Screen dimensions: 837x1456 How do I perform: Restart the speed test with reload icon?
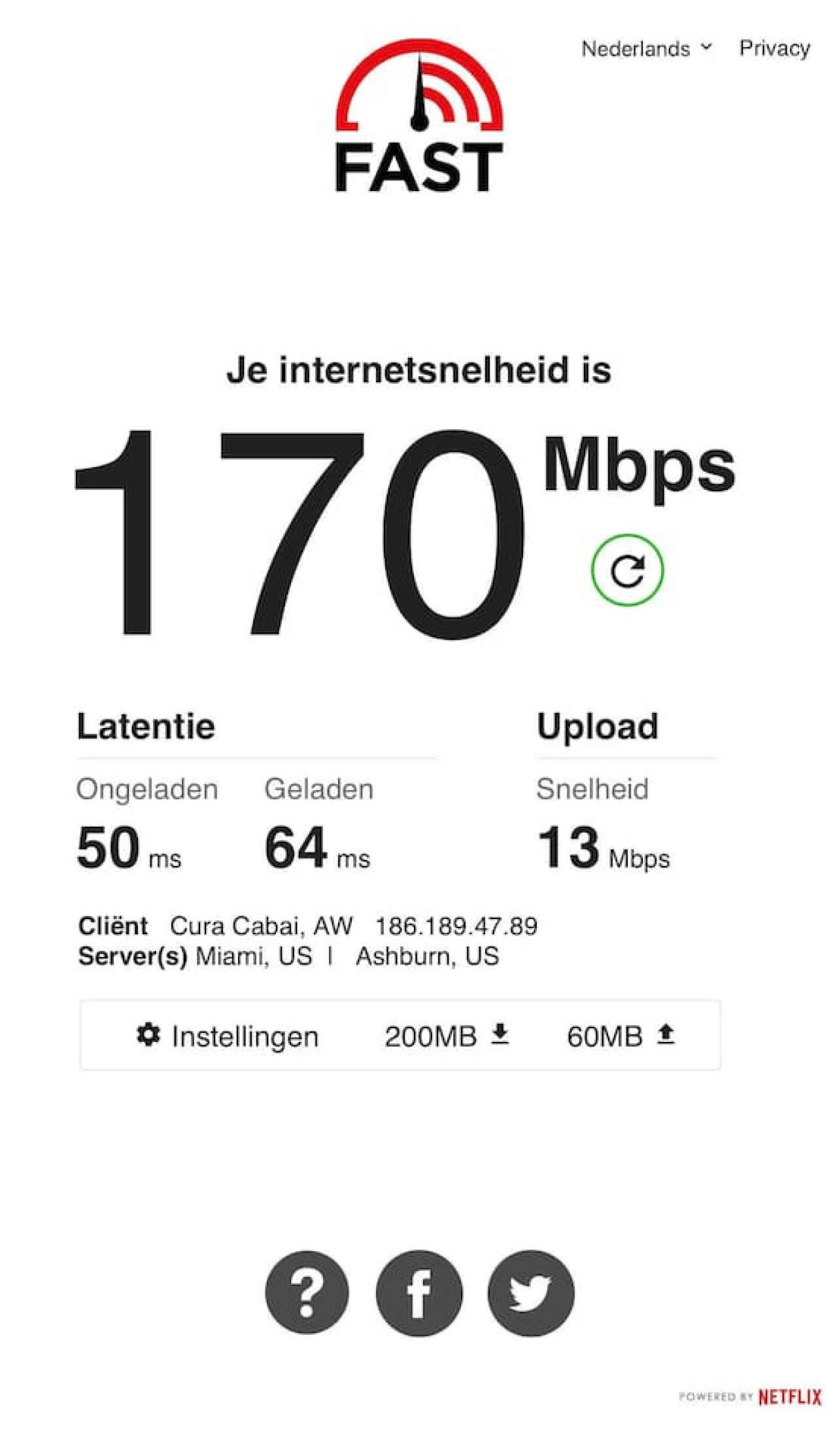point(627,570)
